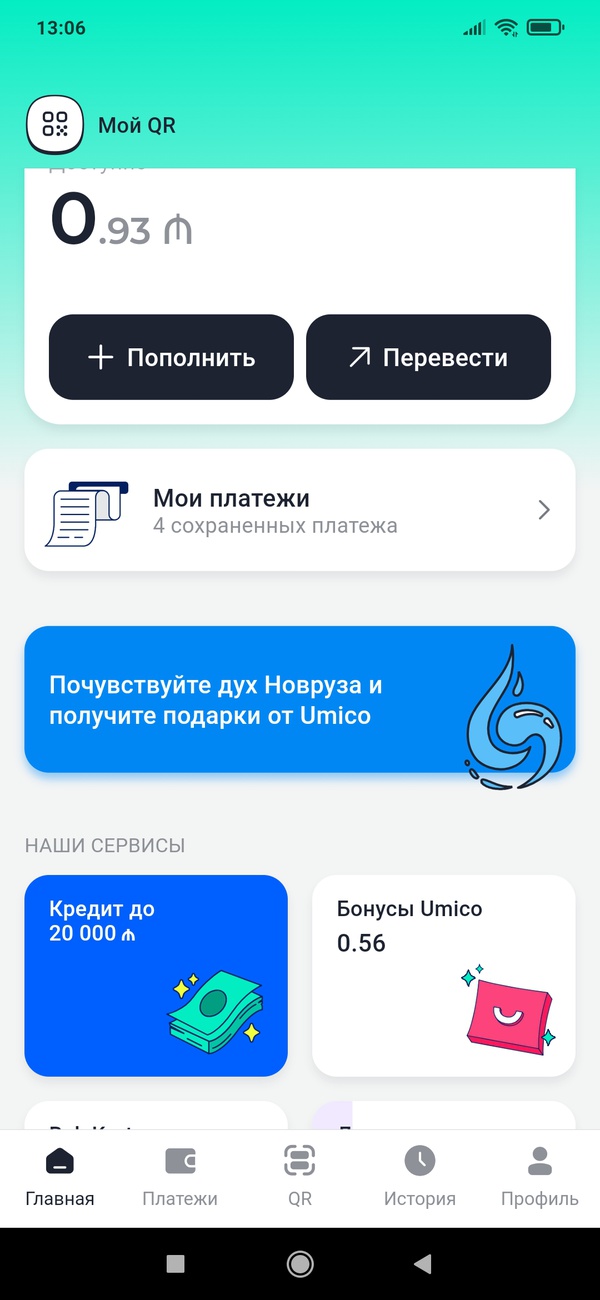Open the Бонусы Umico card
600x1300 pixels.
tap(443, 975)
